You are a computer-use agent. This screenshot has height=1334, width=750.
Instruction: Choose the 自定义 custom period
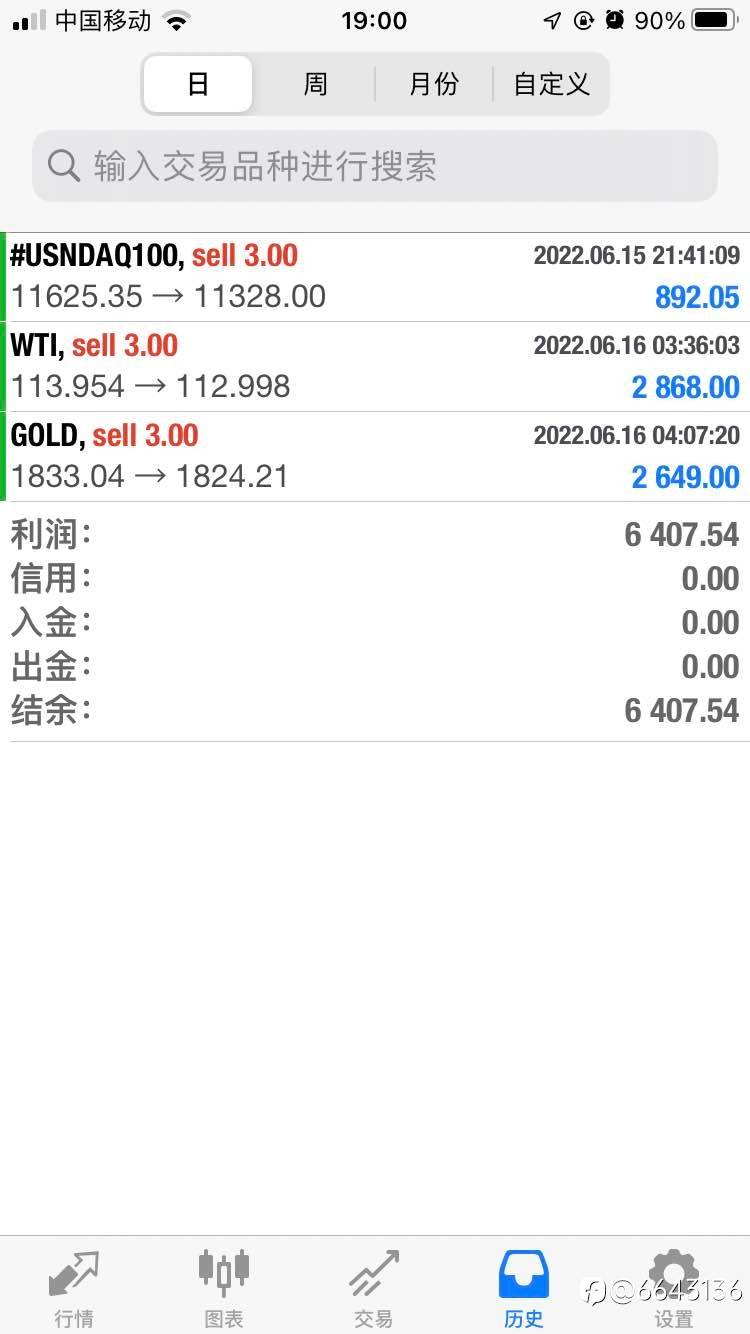(551, 84)
